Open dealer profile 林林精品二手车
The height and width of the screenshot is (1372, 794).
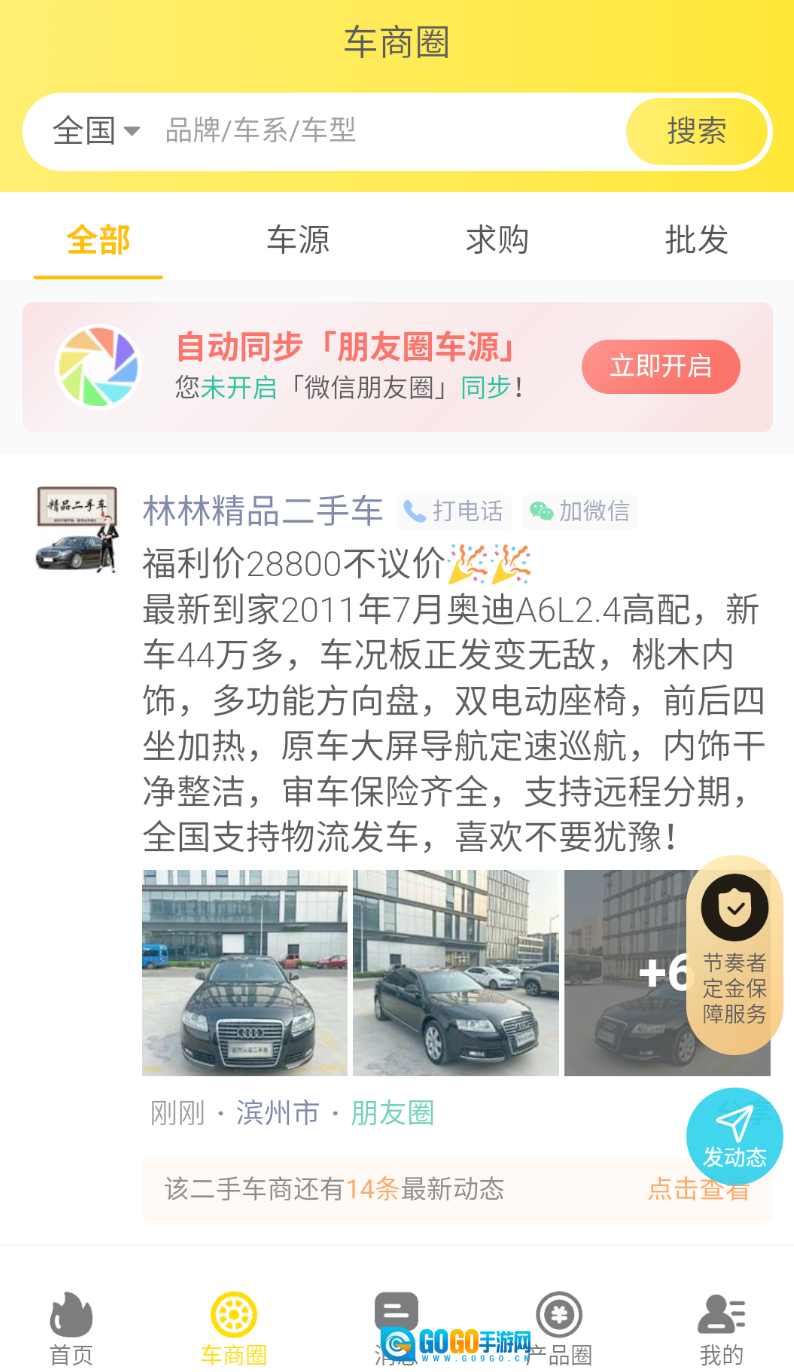point(262,511)
